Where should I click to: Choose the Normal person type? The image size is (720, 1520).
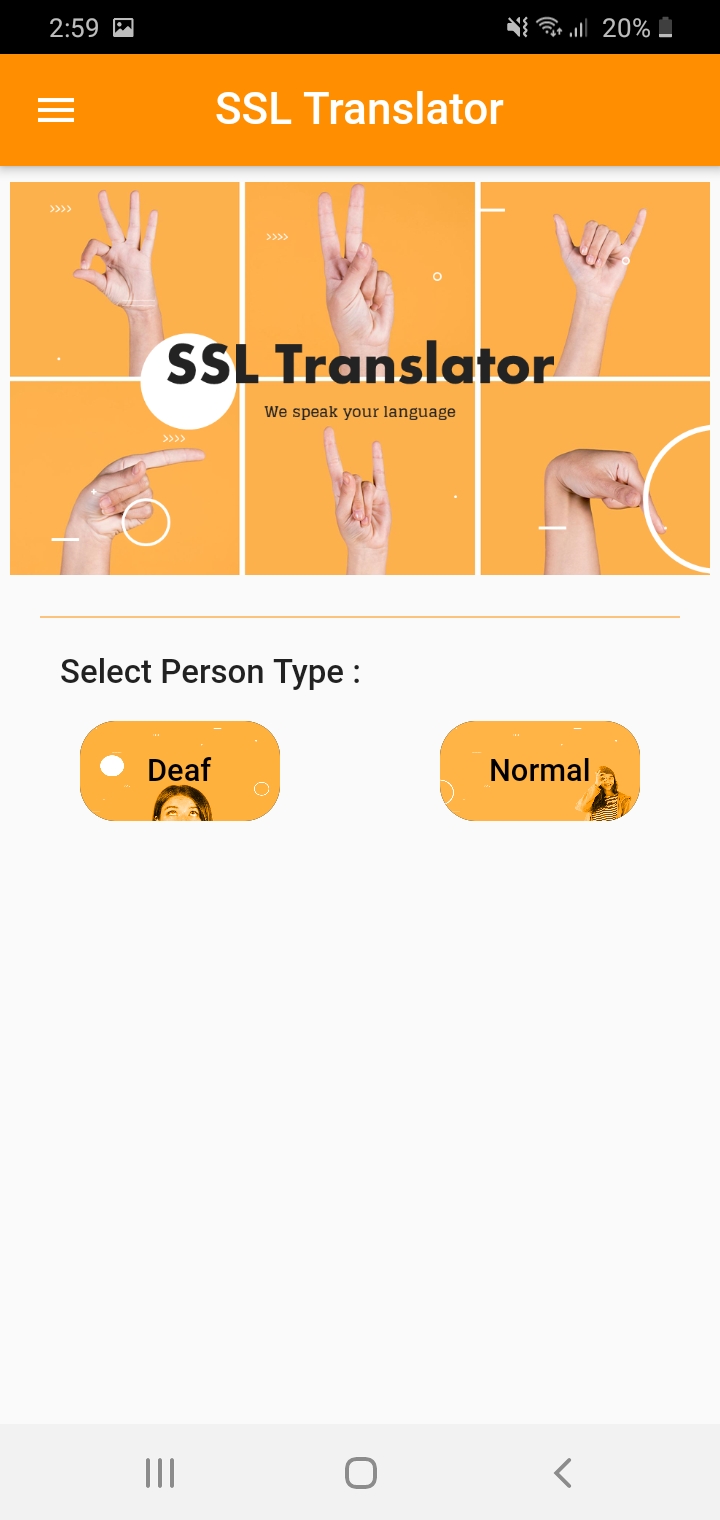540,771
